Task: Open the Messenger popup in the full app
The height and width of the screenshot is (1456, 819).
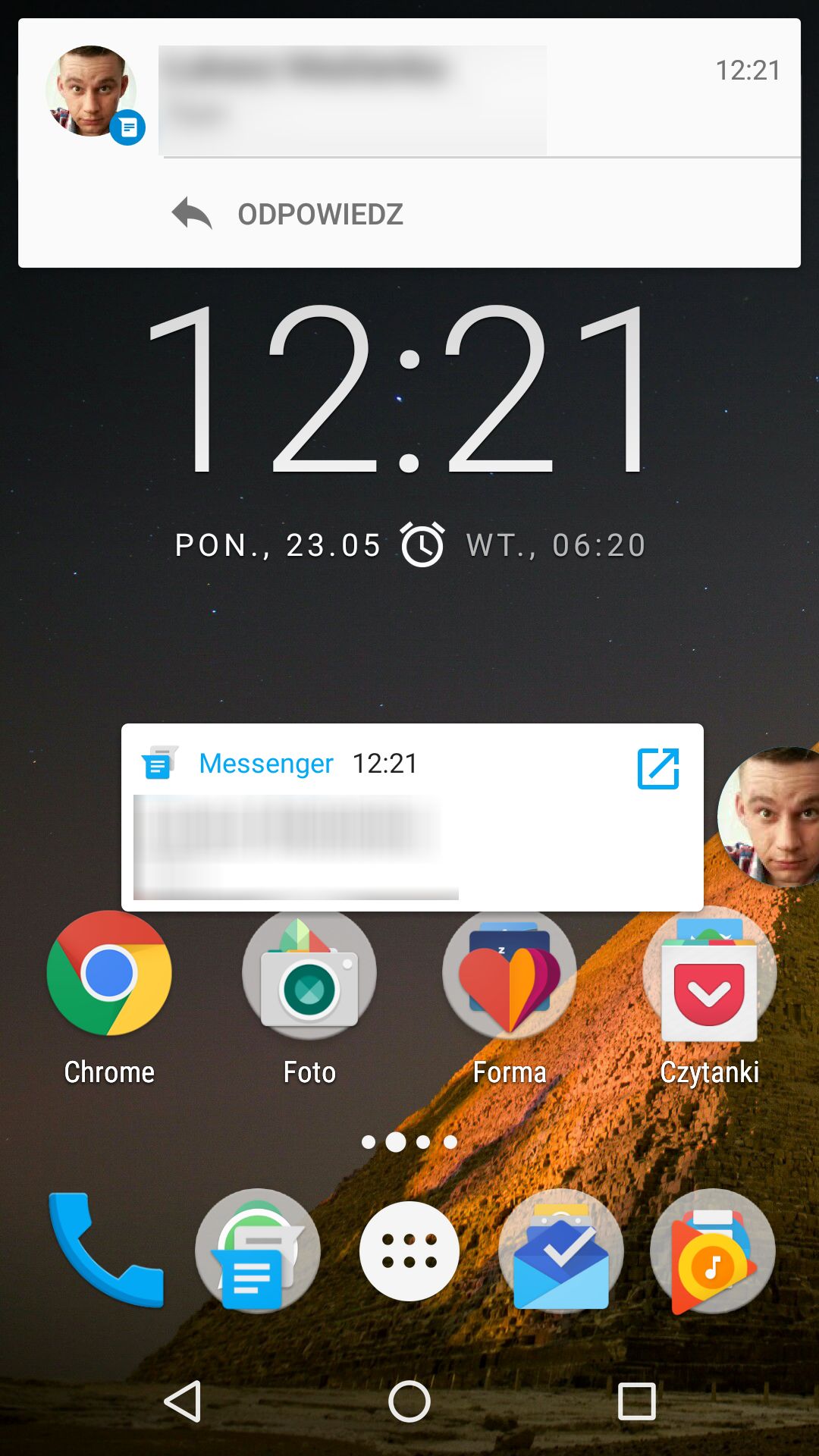Action: pos(658,768)
